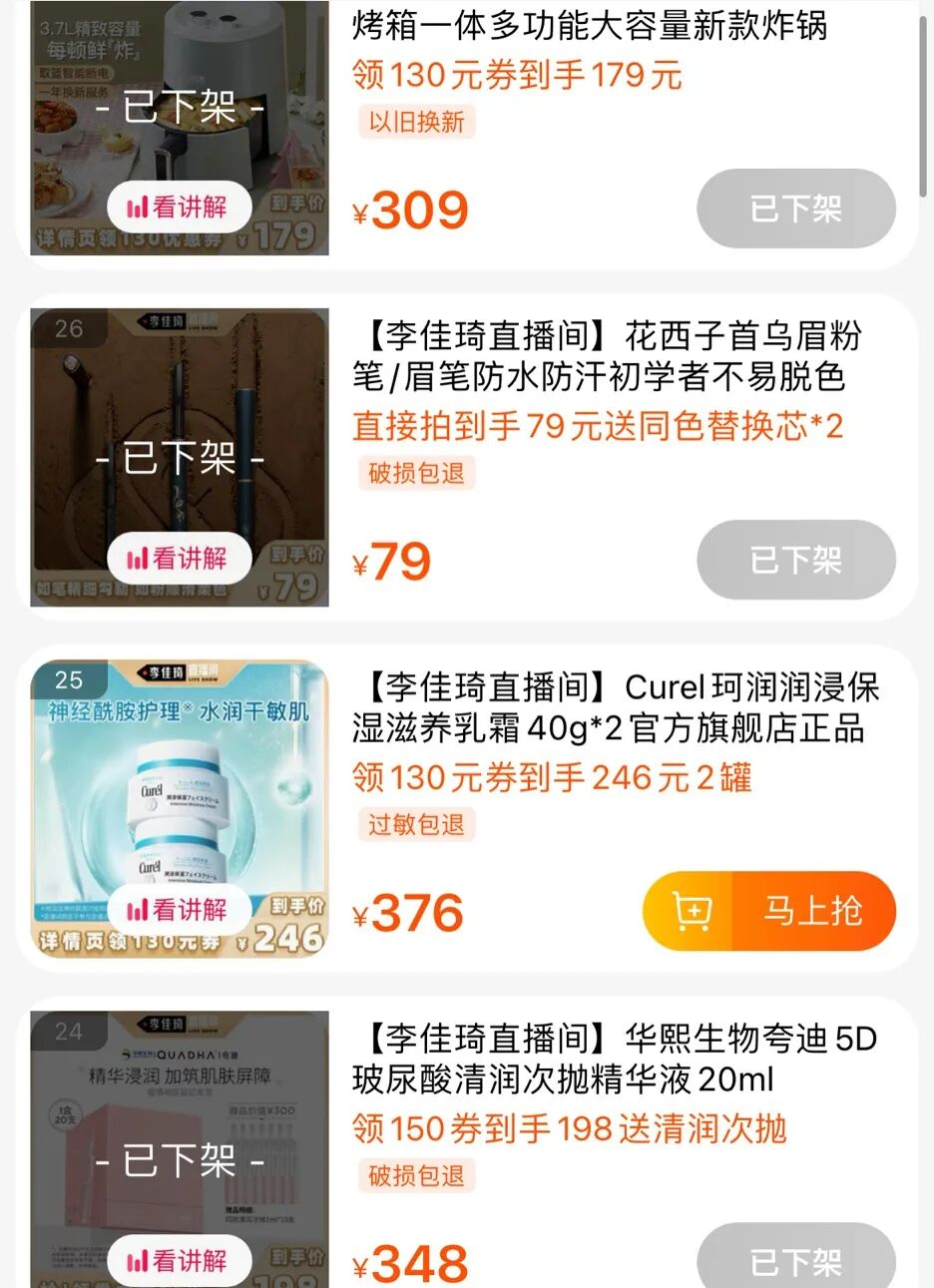Open 看讲解 on the 花西子 eyebrow pencil
The image size is (934, 1288).
coord(178,559)
